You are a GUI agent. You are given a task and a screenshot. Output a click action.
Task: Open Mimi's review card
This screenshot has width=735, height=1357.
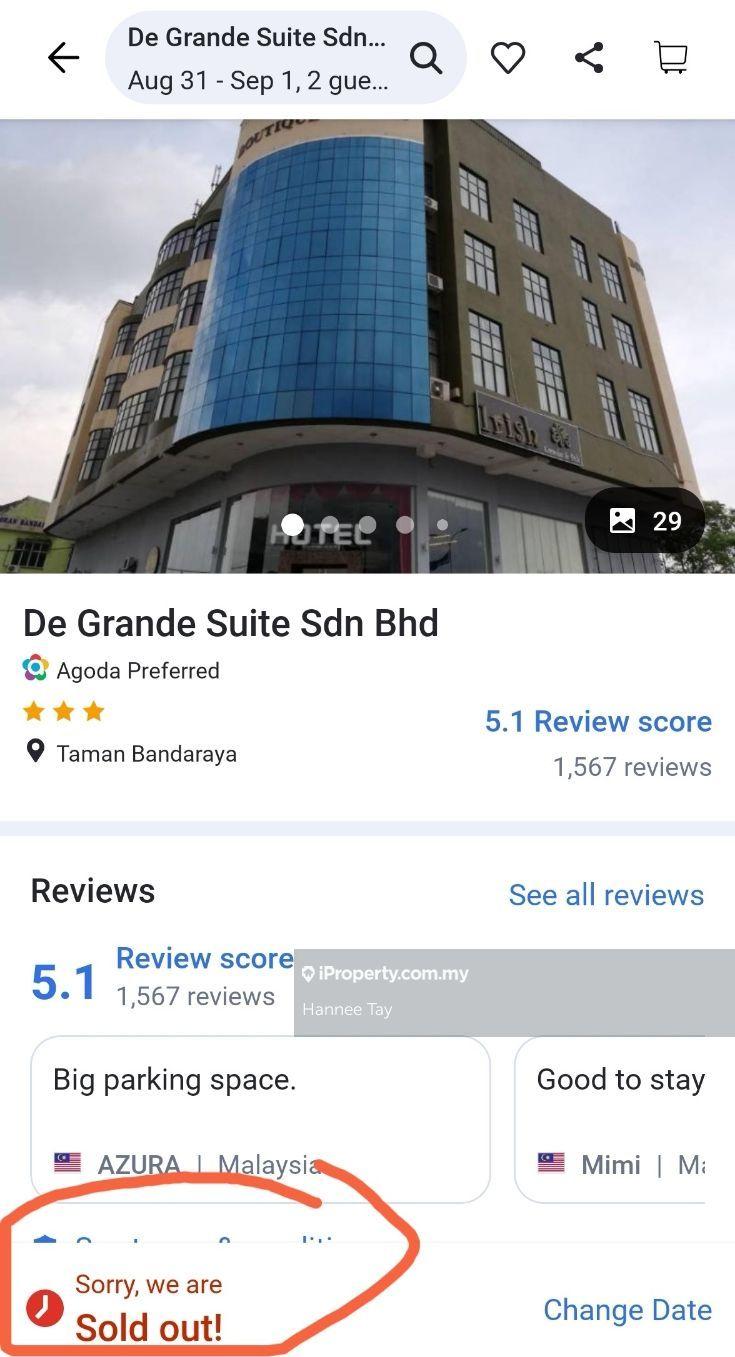coord(620,1119)
